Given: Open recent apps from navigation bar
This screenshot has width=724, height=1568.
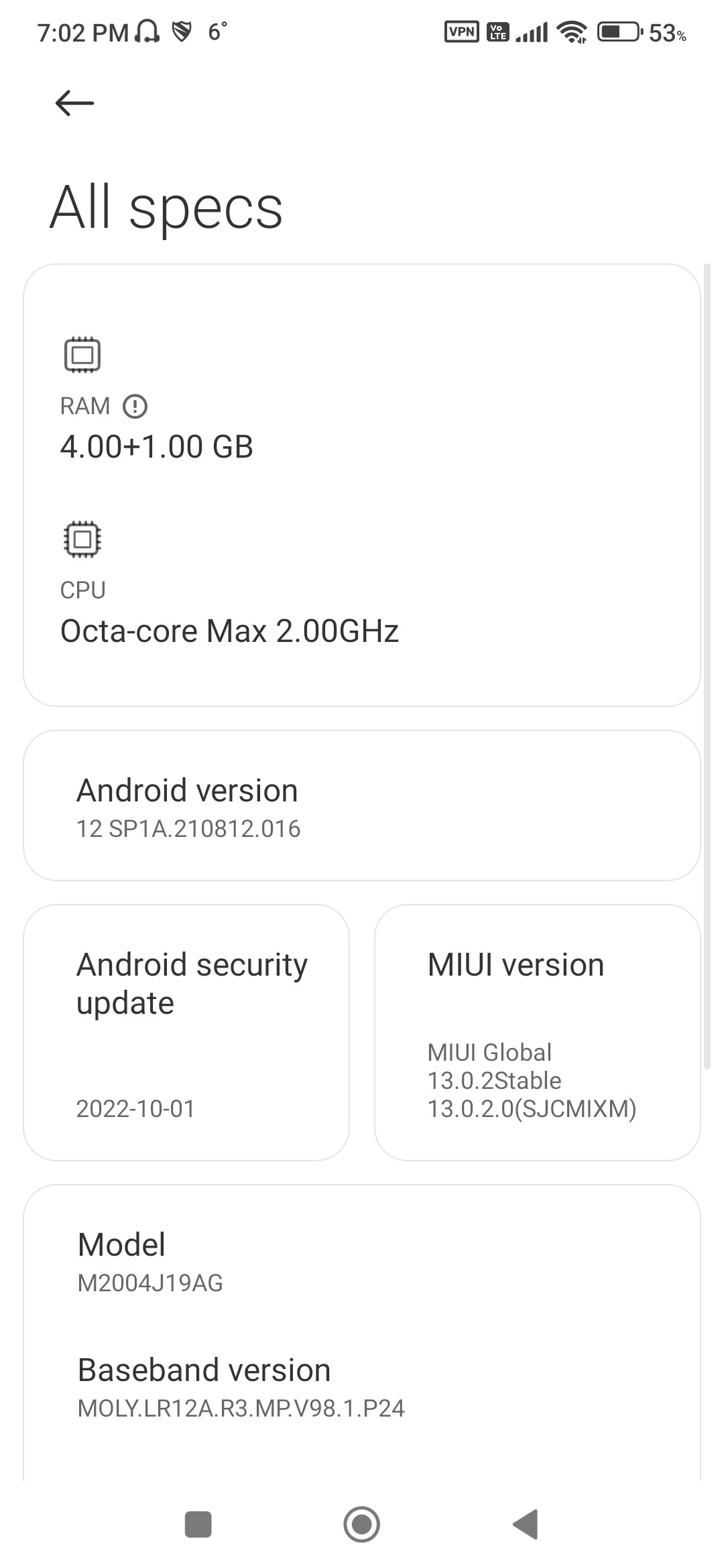Looking at the screenshot, I should pos(198,1524).
